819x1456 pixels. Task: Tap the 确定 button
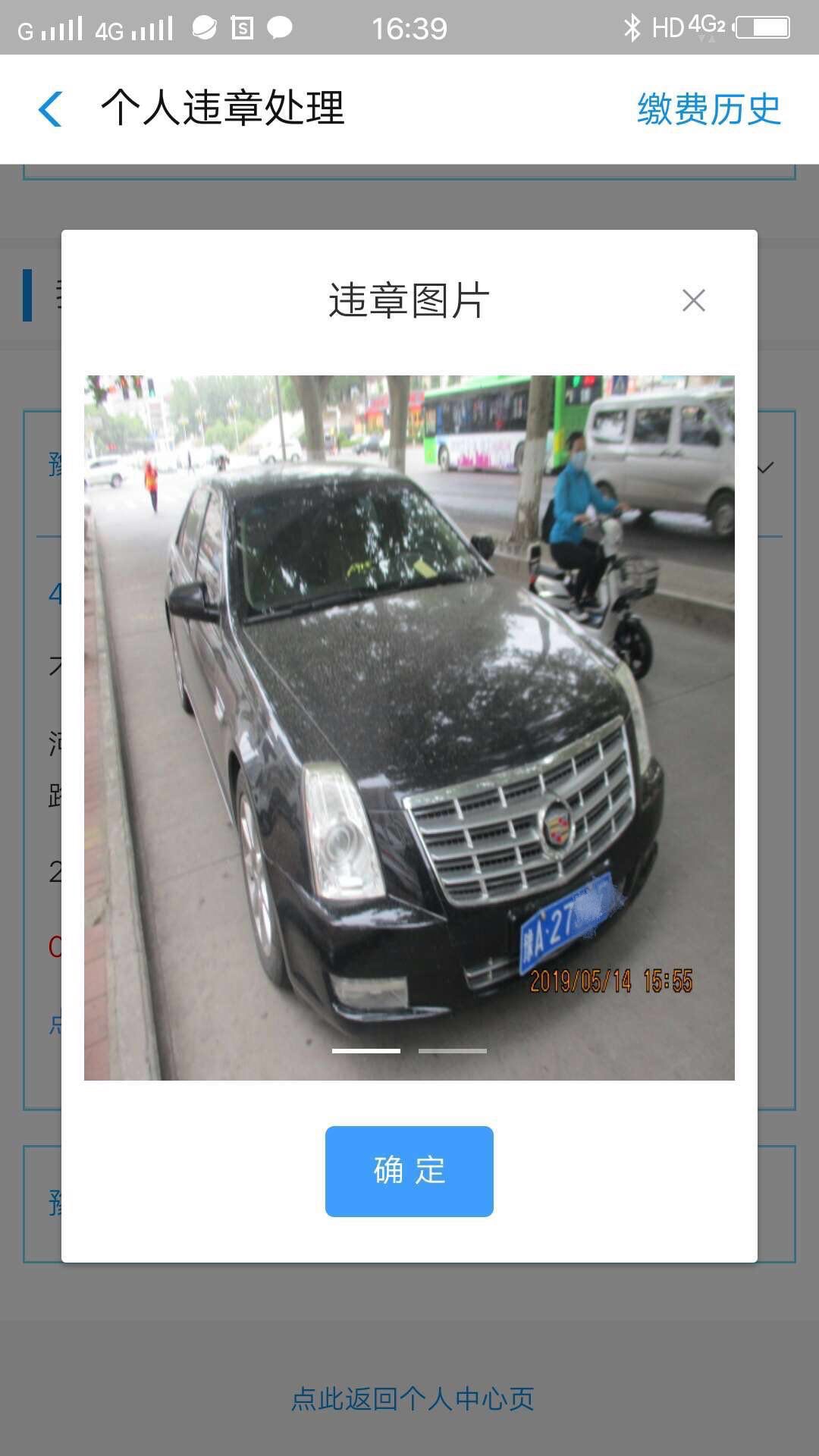coord(409,1171)
